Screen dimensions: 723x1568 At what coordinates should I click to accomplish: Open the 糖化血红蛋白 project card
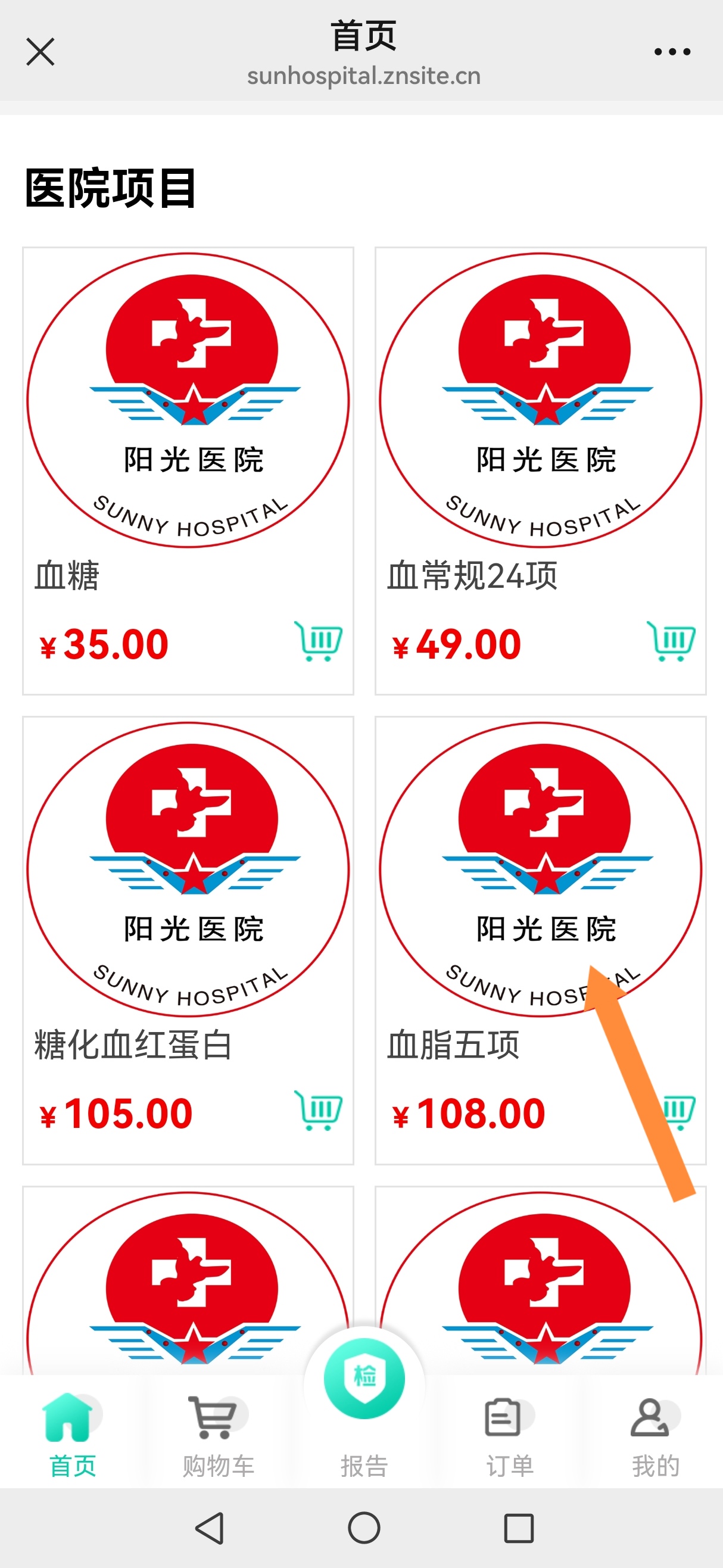click(188, 895)
